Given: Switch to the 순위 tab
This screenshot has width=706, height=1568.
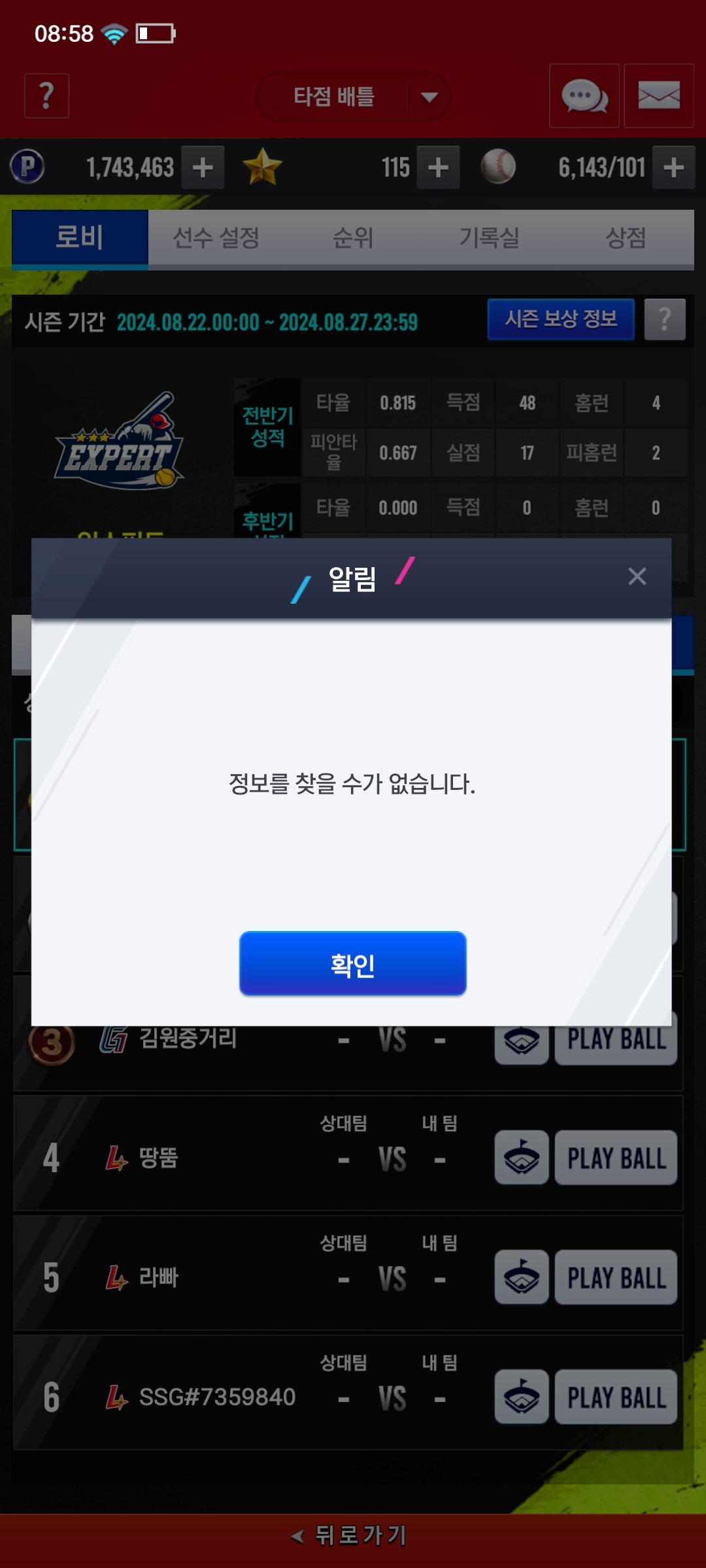Looking at the screenshot, I should [x=353, y=238].
